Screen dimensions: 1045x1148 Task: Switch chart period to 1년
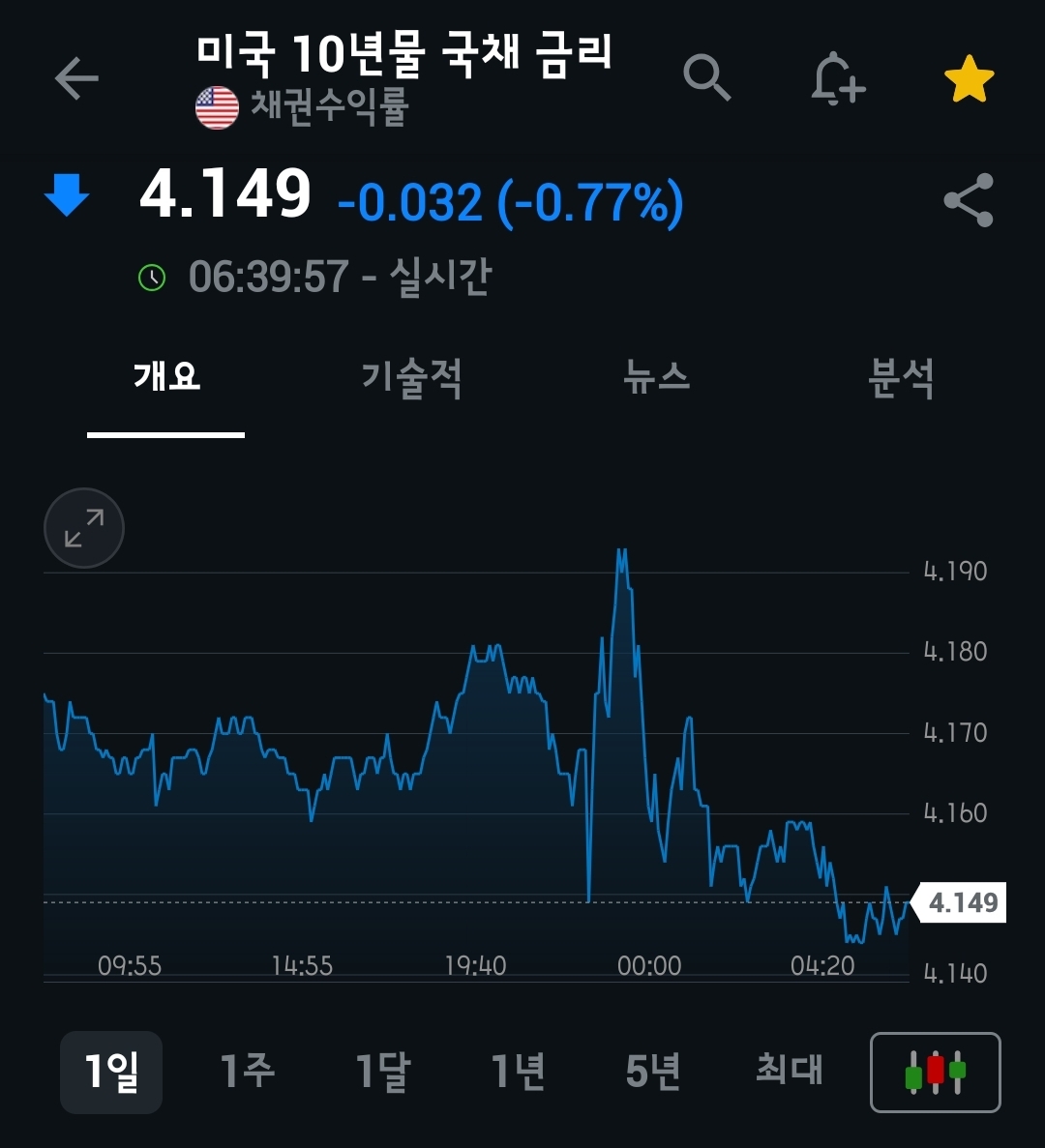(518, 1072)
